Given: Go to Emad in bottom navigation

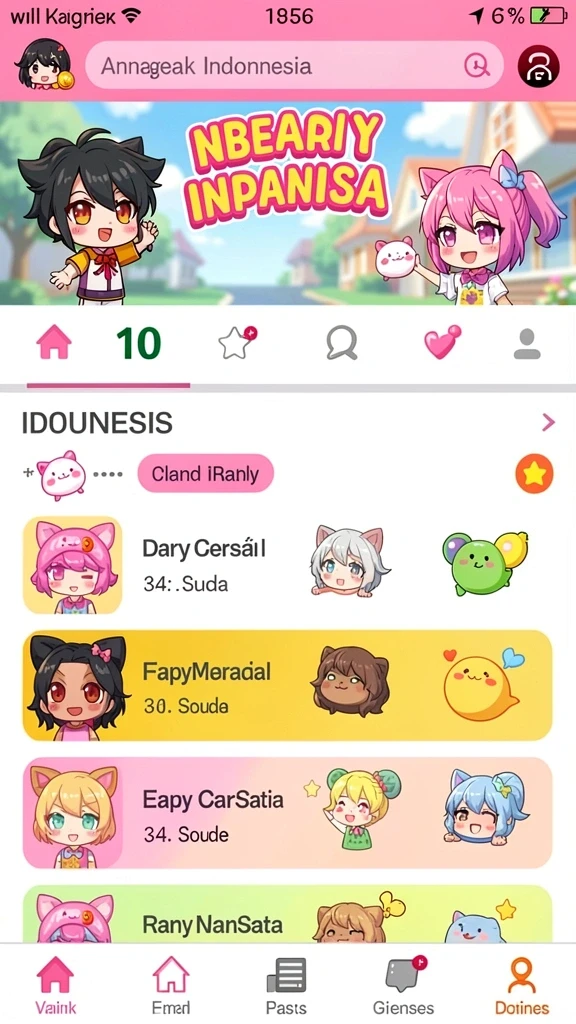Looking at the screenshot, I should [170, 985].
